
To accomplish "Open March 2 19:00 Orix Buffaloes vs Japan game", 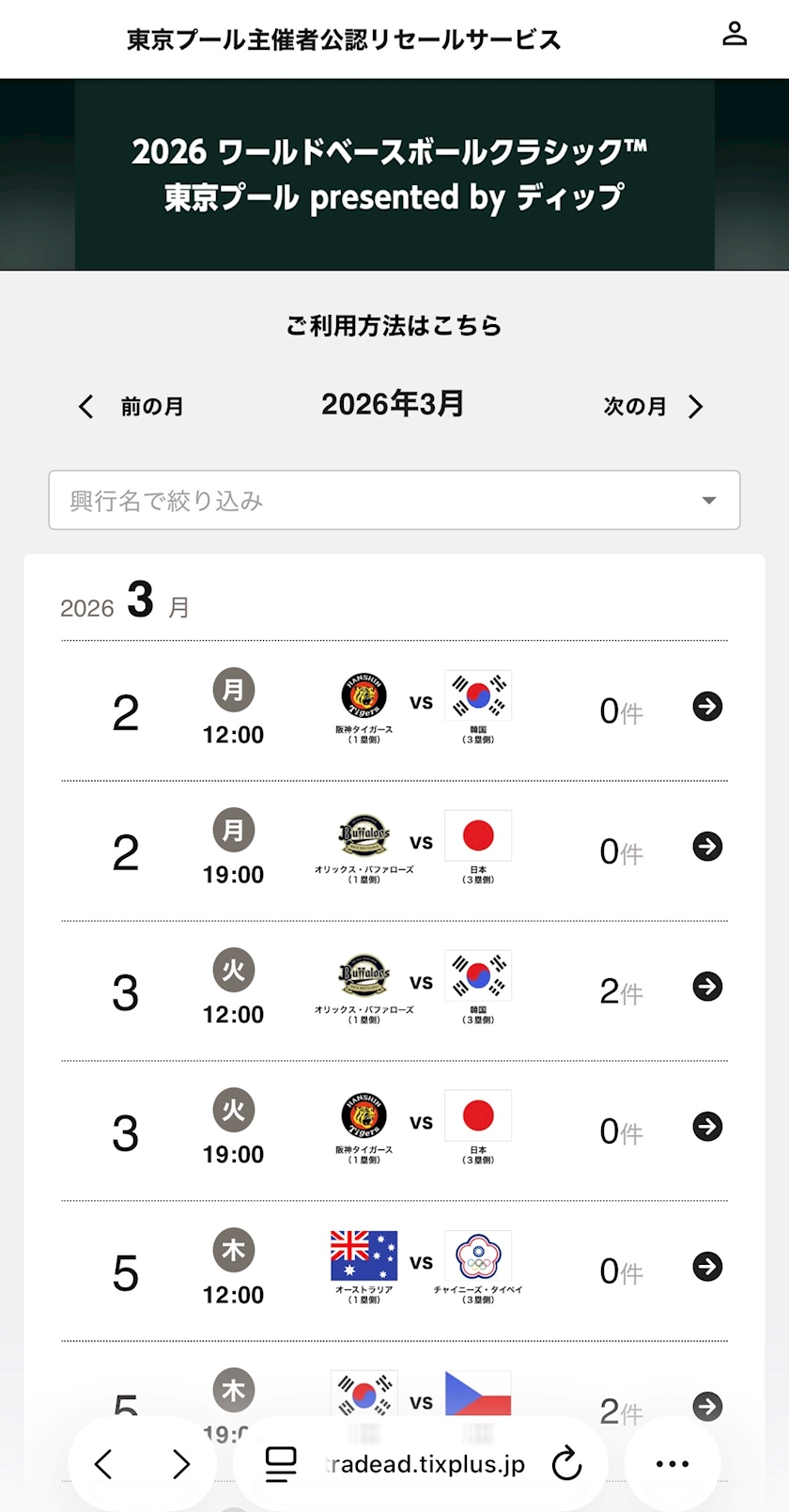I will pos(706,847).
